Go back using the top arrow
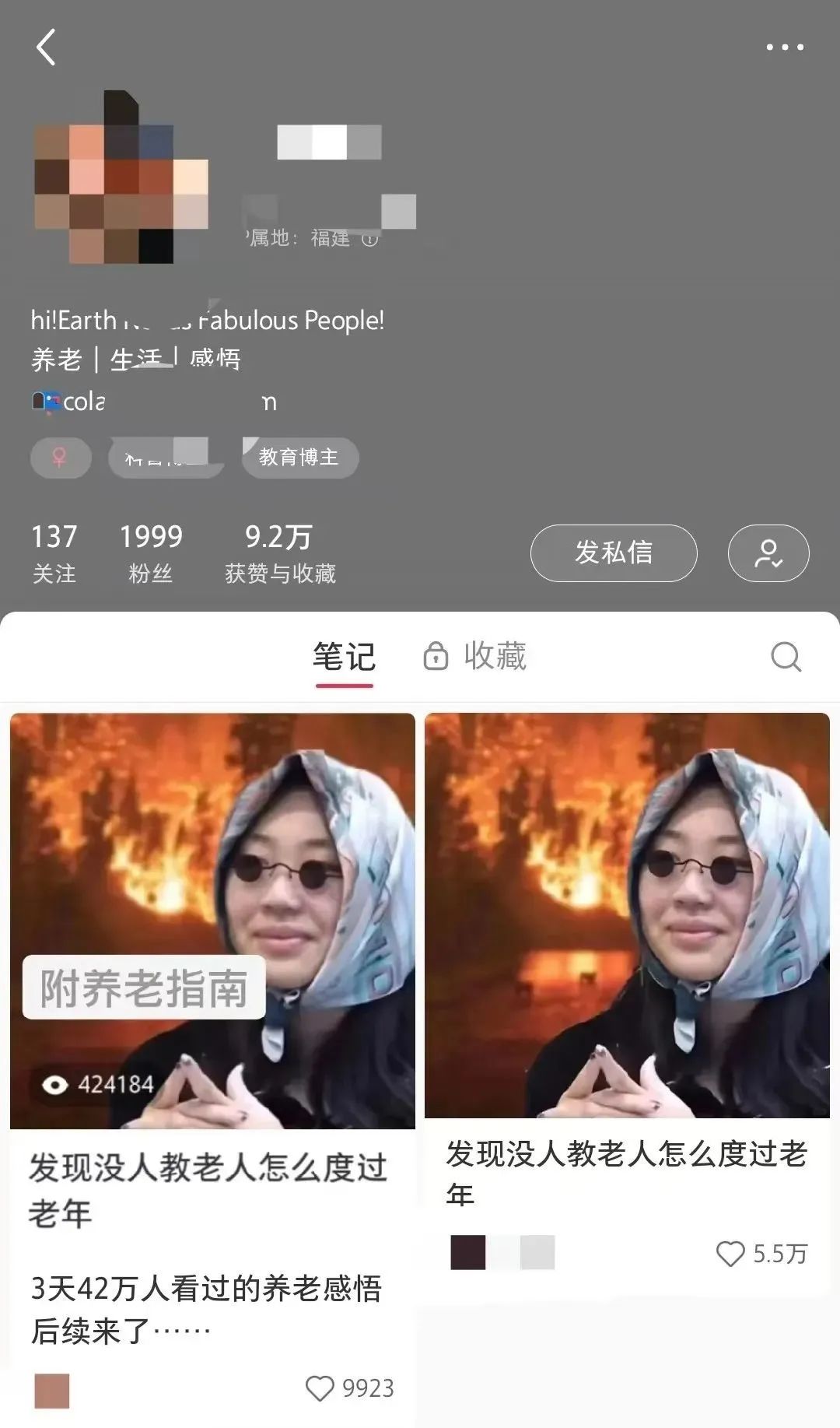Screen dimensions: 840x1428 point(47,47)
